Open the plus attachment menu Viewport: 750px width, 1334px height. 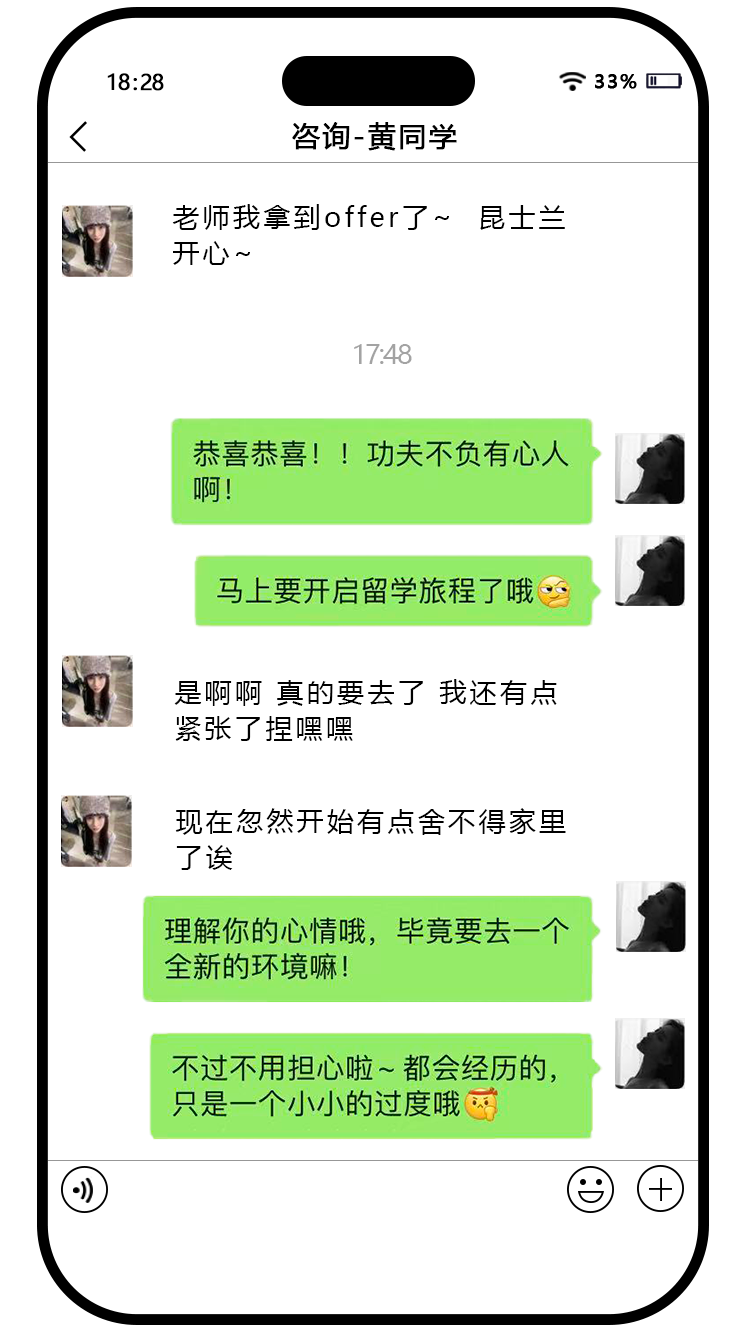[660, 1190]
